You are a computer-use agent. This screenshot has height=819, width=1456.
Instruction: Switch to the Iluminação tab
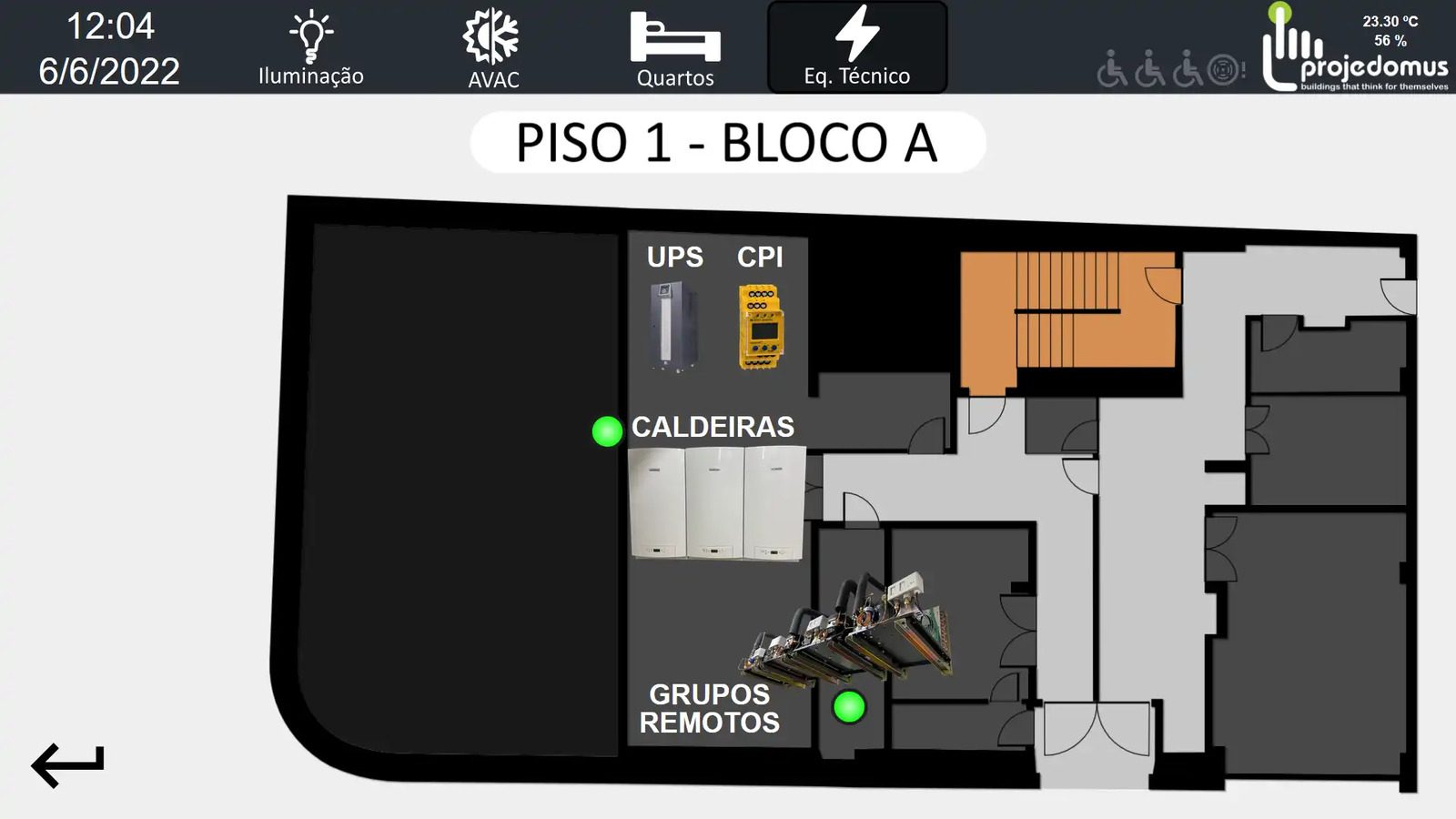(x=310, y=49)
